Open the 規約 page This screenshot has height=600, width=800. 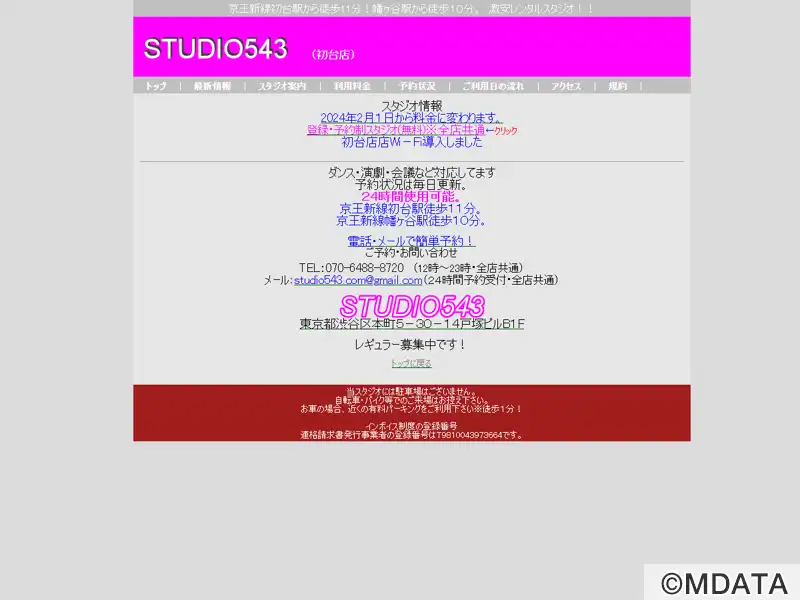click(x=617, y=86)
